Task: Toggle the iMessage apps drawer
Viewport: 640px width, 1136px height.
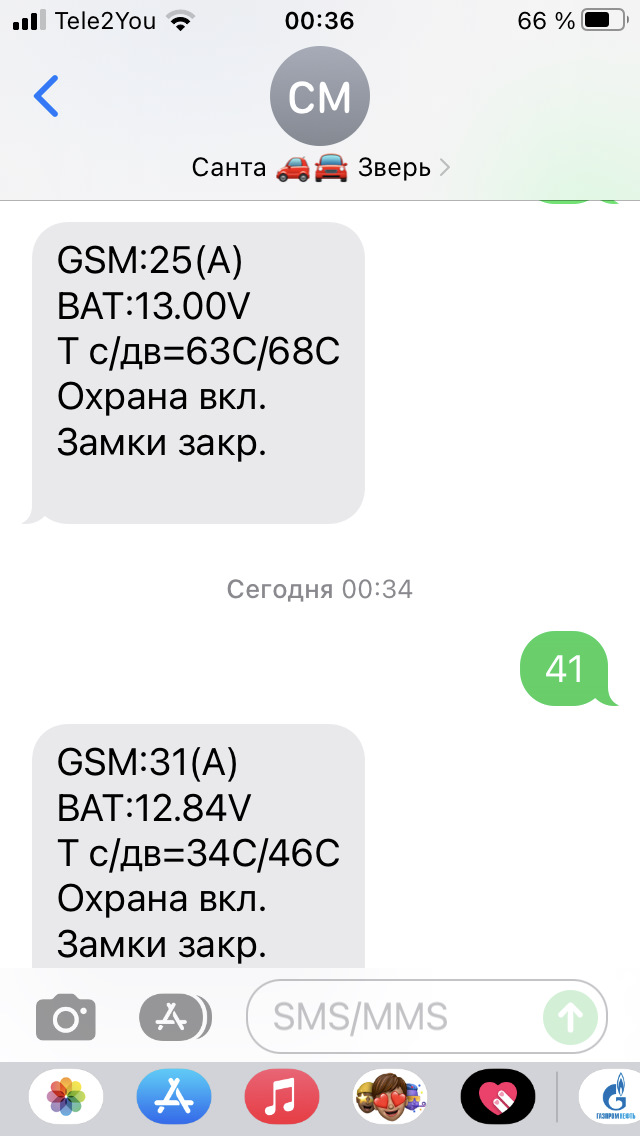Action: coord(174,1018)
